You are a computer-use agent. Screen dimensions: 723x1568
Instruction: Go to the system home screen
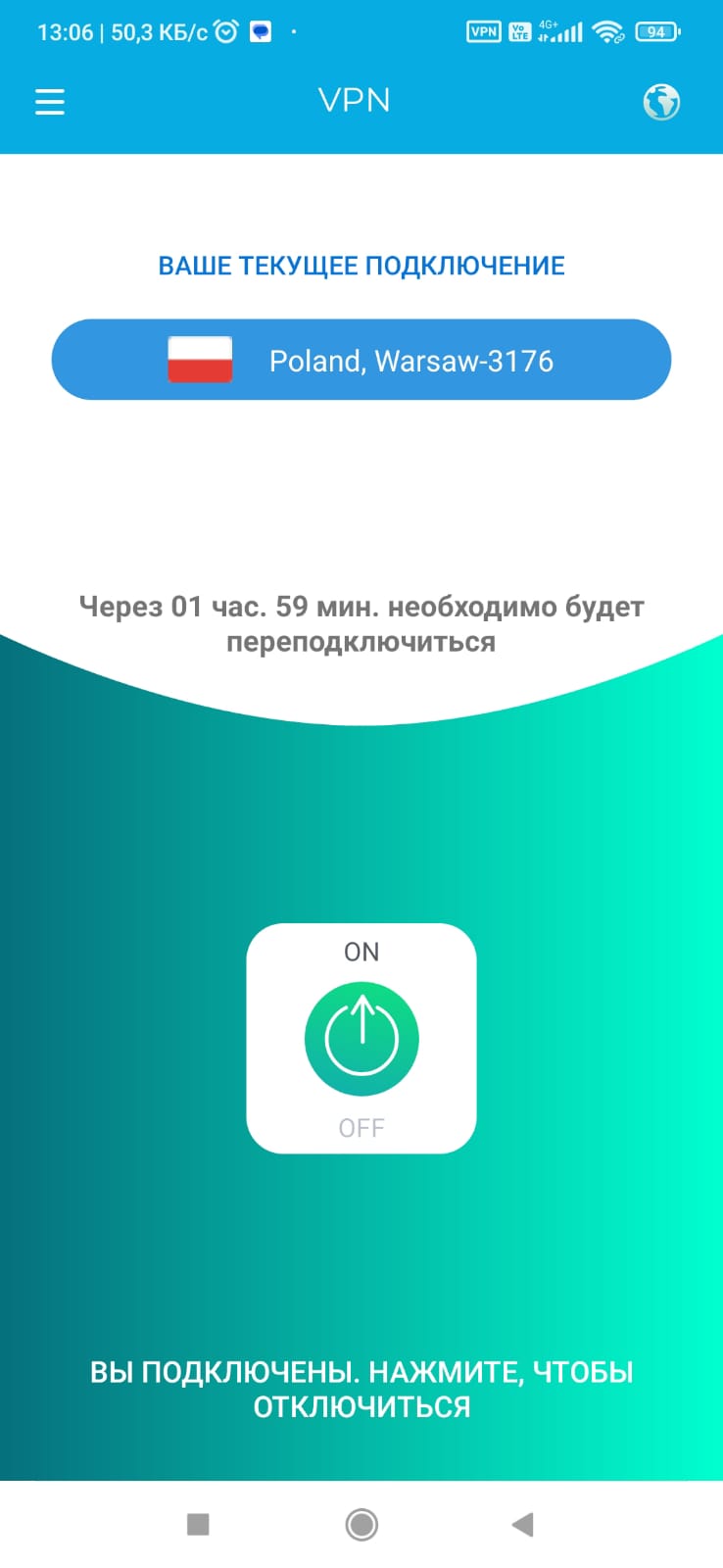(x=361, y=1524)
